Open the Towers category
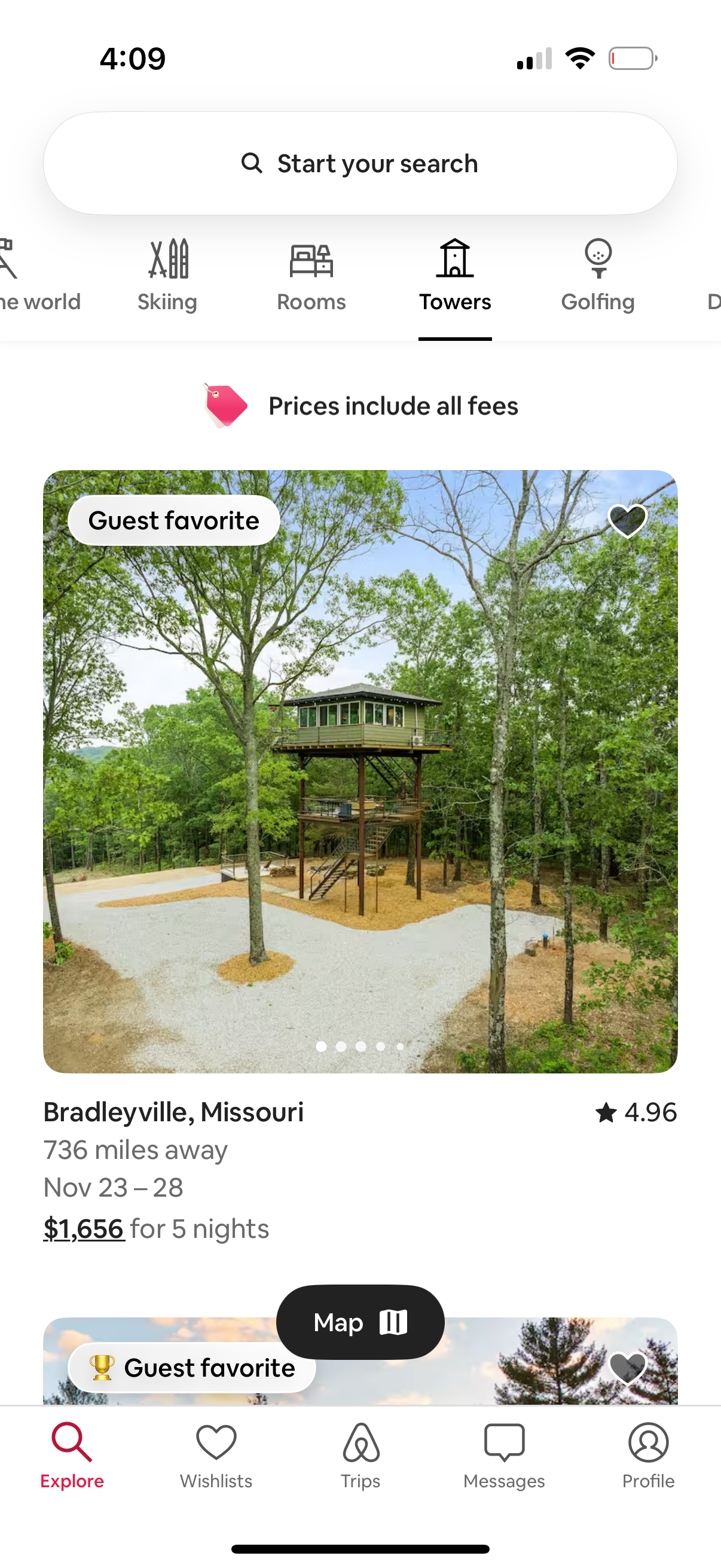Screen dimensions: 721x1568 (x=455, y=277)
